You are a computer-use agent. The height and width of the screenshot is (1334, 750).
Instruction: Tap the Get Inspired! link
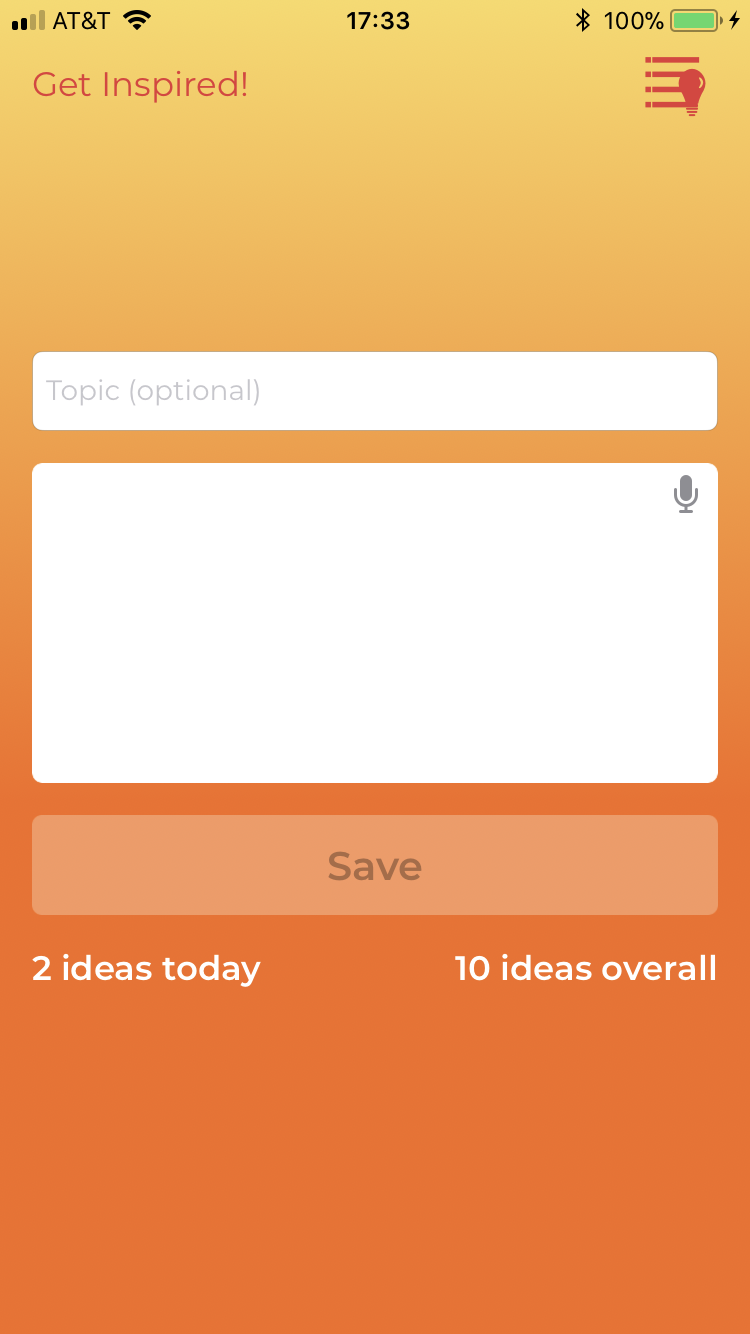coord(140,85)
